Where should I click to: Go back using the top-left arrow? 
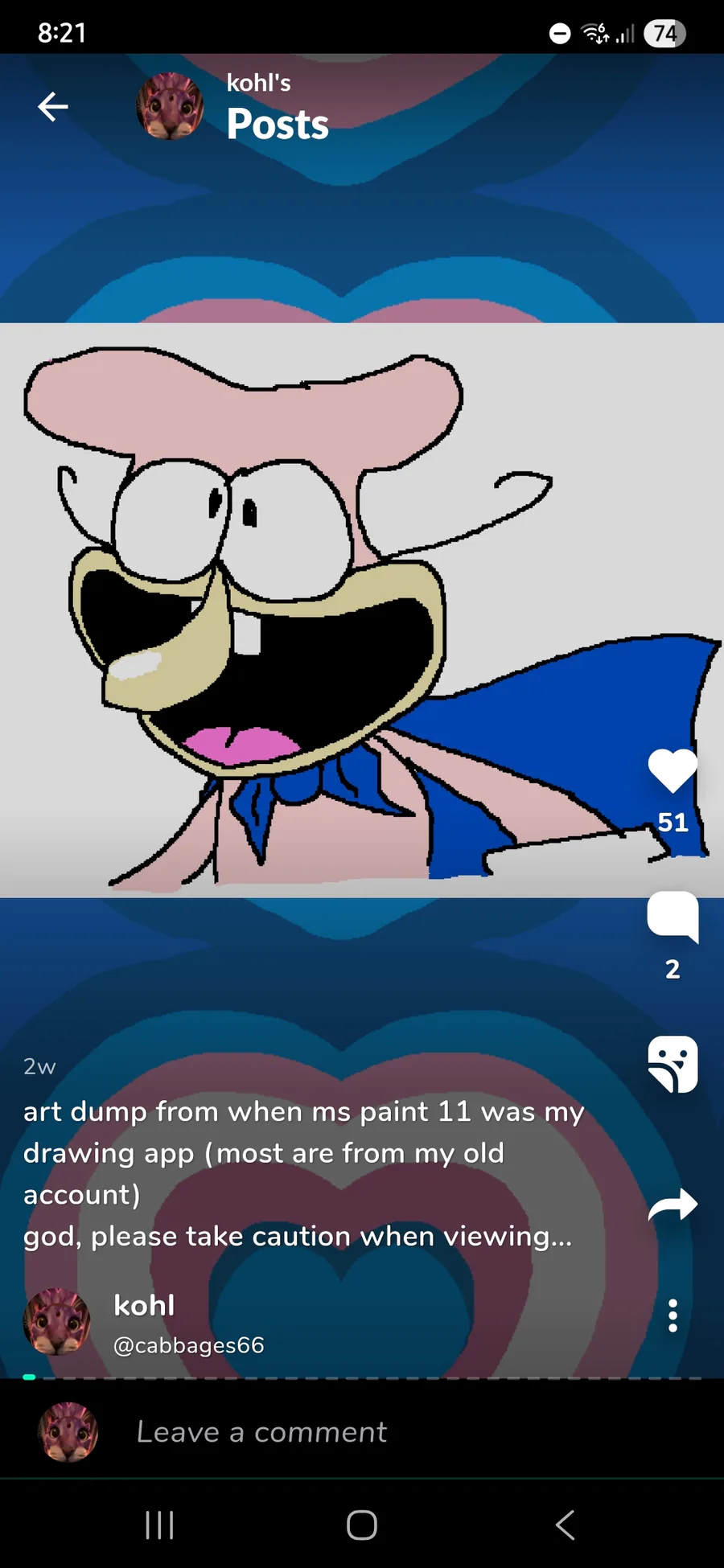click(52, 106)
